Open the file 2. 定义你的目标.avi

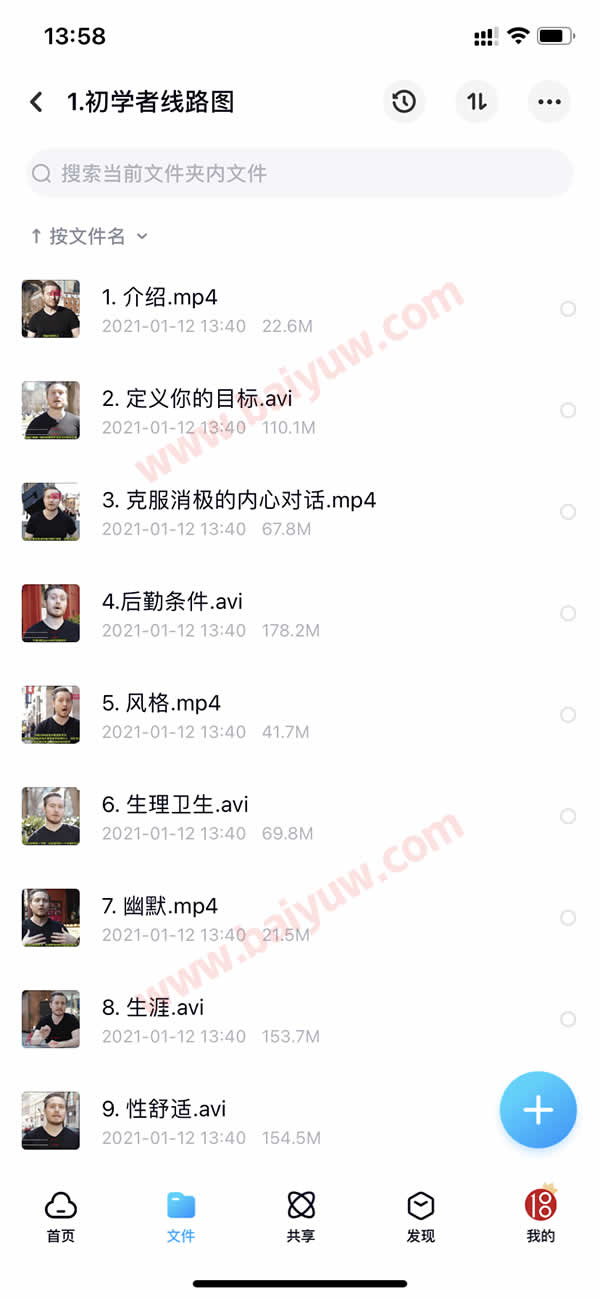click(197, 399)
